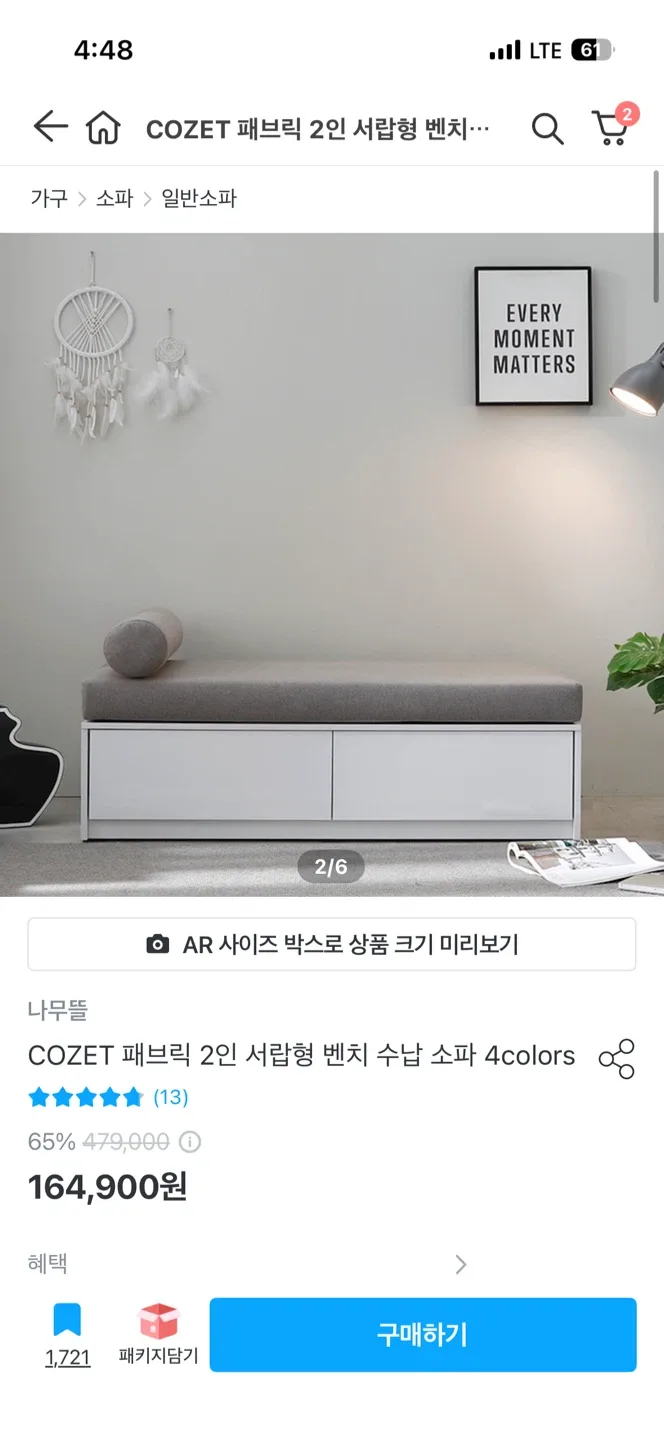The width and height of the screenshot is (664, 1440).
Task: Open the 나무뜰 brand link
Action: coord(57,1010)
